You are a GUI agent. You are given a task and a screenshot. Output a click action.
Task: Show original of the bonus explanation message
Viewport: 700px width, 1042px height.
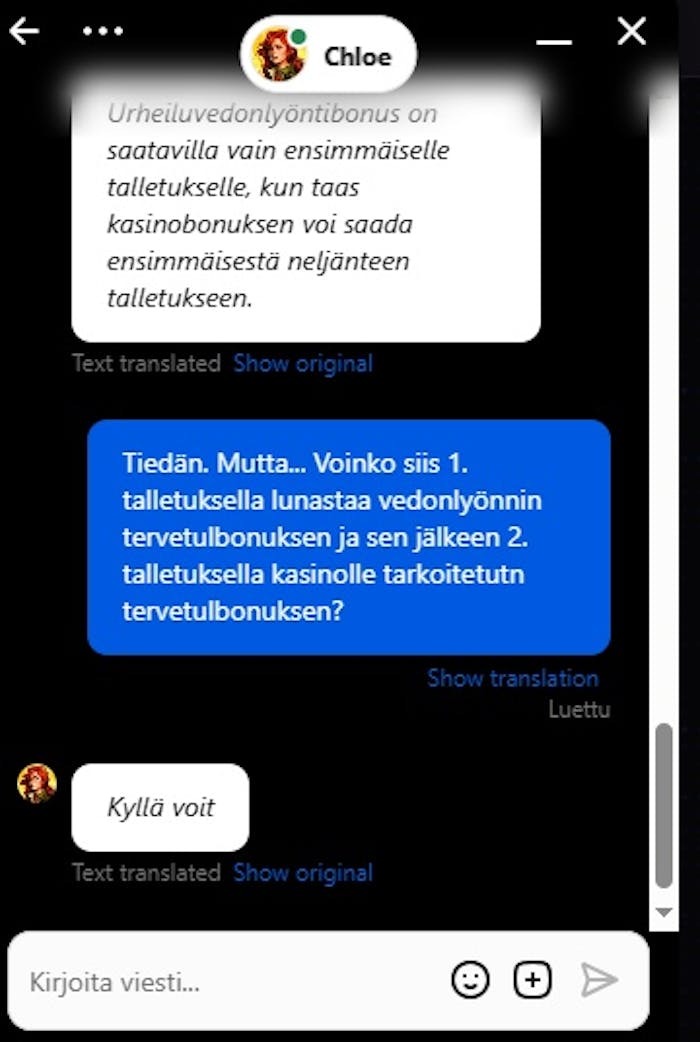pos(303,363)
